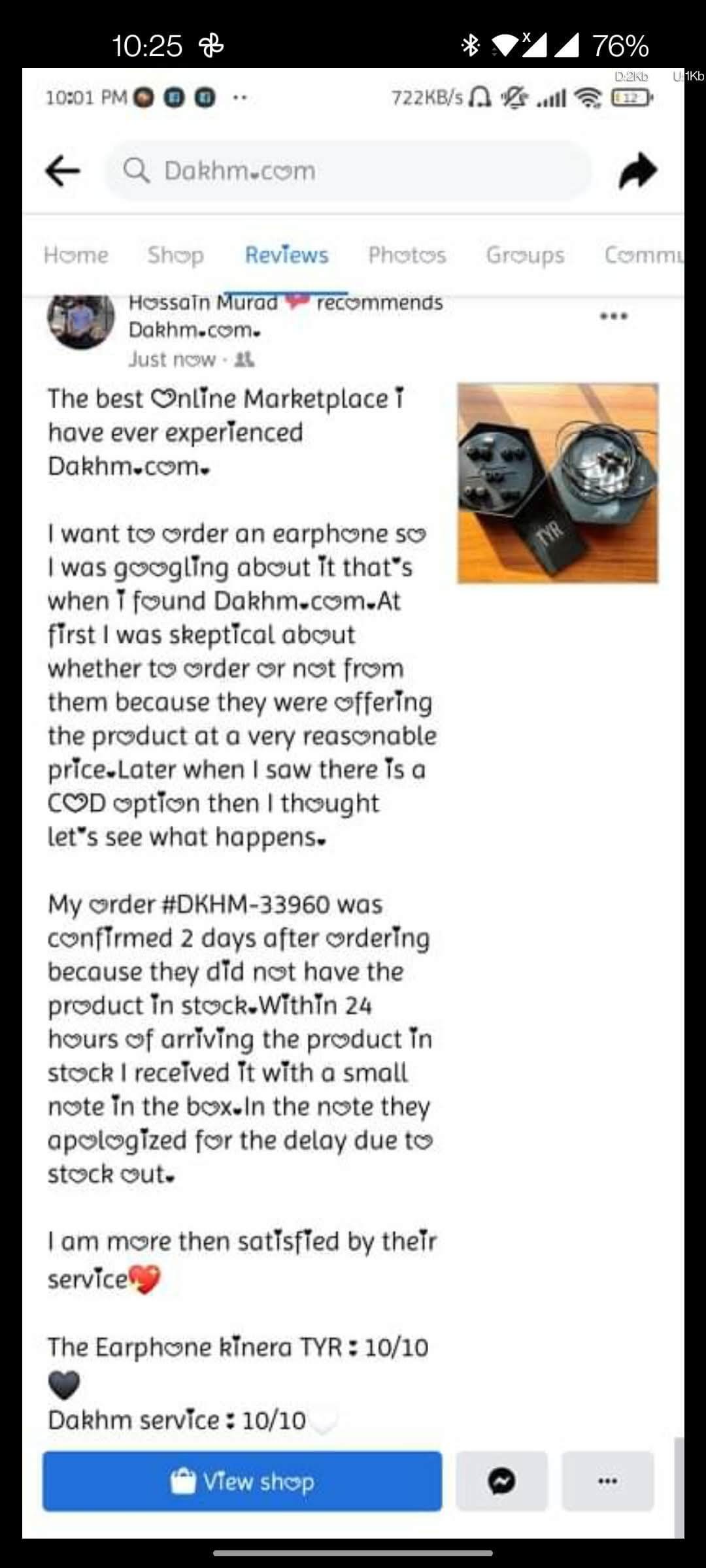Select the Home tab
This screenshot has height=1568, width=706.
click(x=76, y=255)
